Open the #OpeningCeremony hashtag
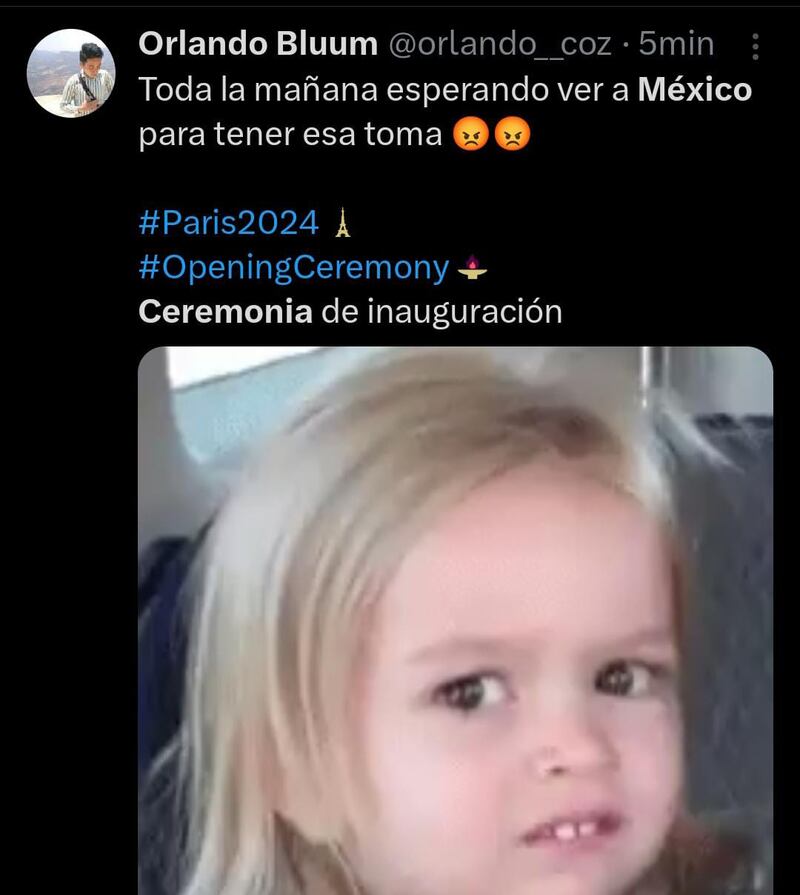This screenshot has width=800, height=895. 293,268
